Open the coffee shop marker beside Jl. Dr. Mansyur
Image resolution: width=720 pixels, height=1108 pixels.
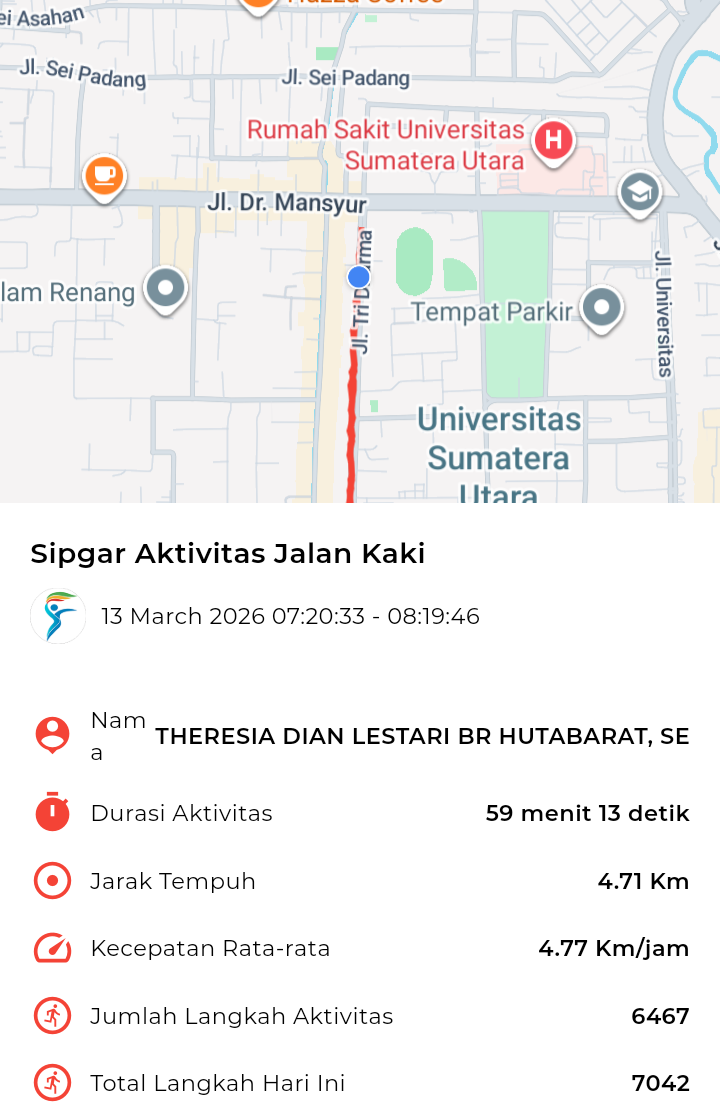[104, 177]
